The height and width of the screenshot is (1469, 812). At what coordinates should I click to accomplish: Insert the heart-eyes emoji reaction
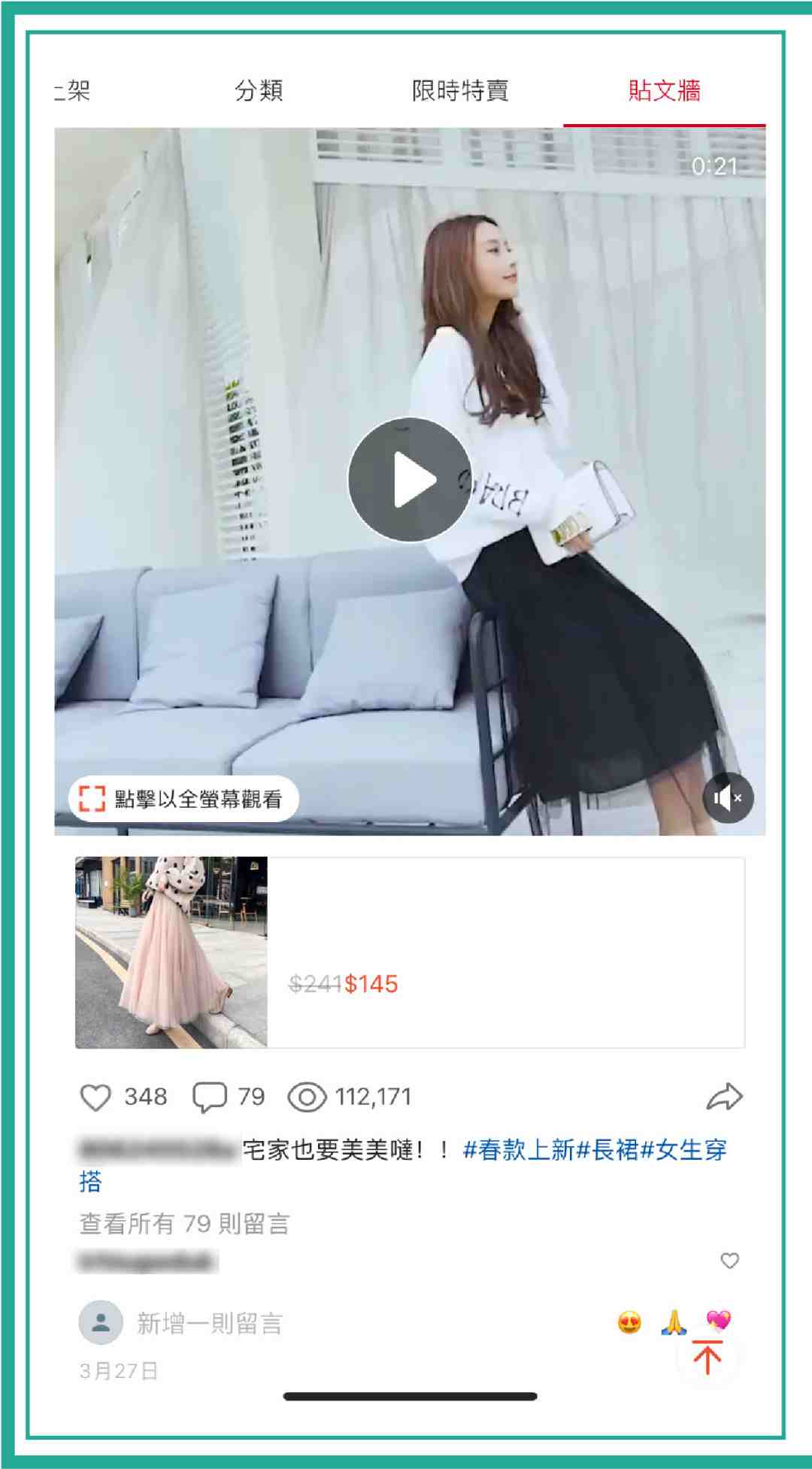tap(629, 1322)
